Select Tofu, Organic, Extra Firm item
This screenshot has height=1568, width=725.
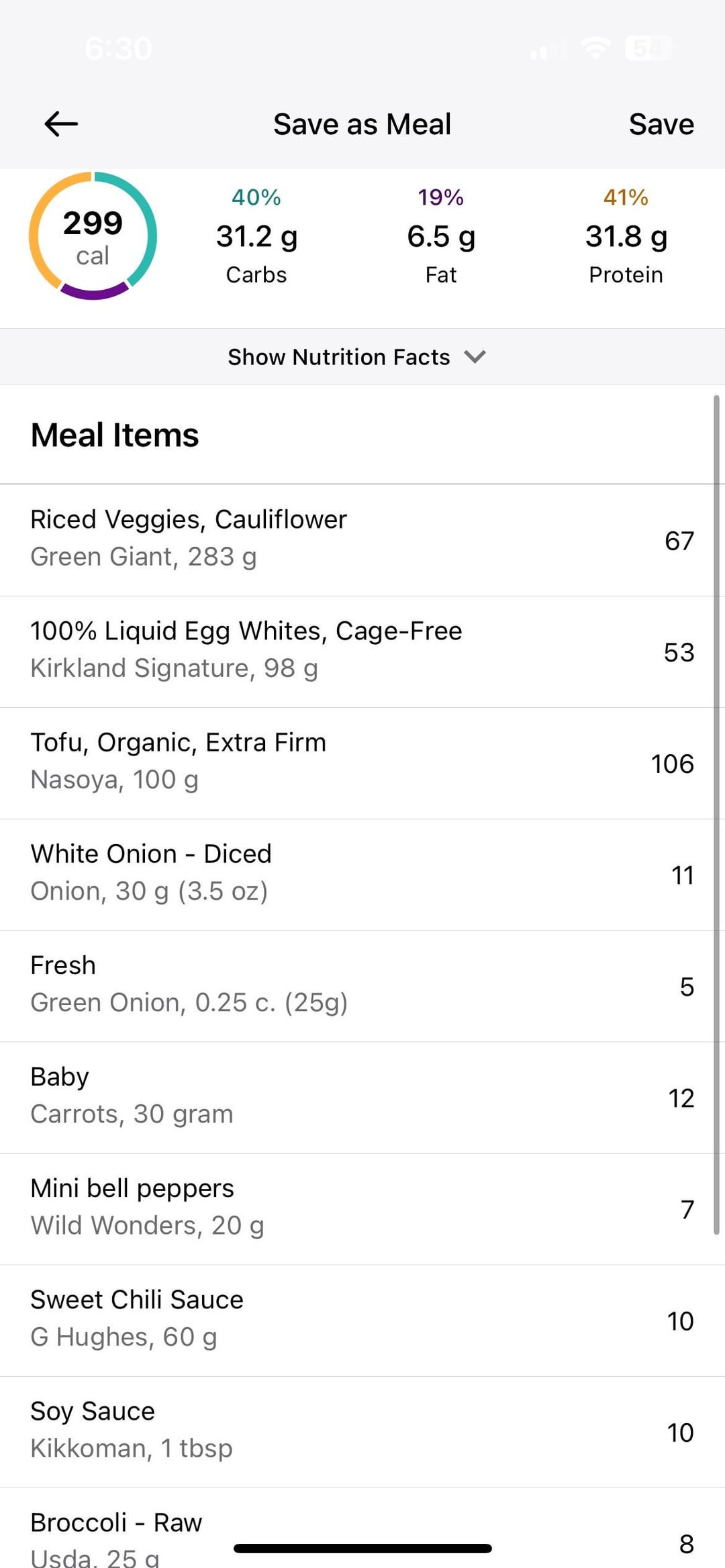tap(362, 763)
